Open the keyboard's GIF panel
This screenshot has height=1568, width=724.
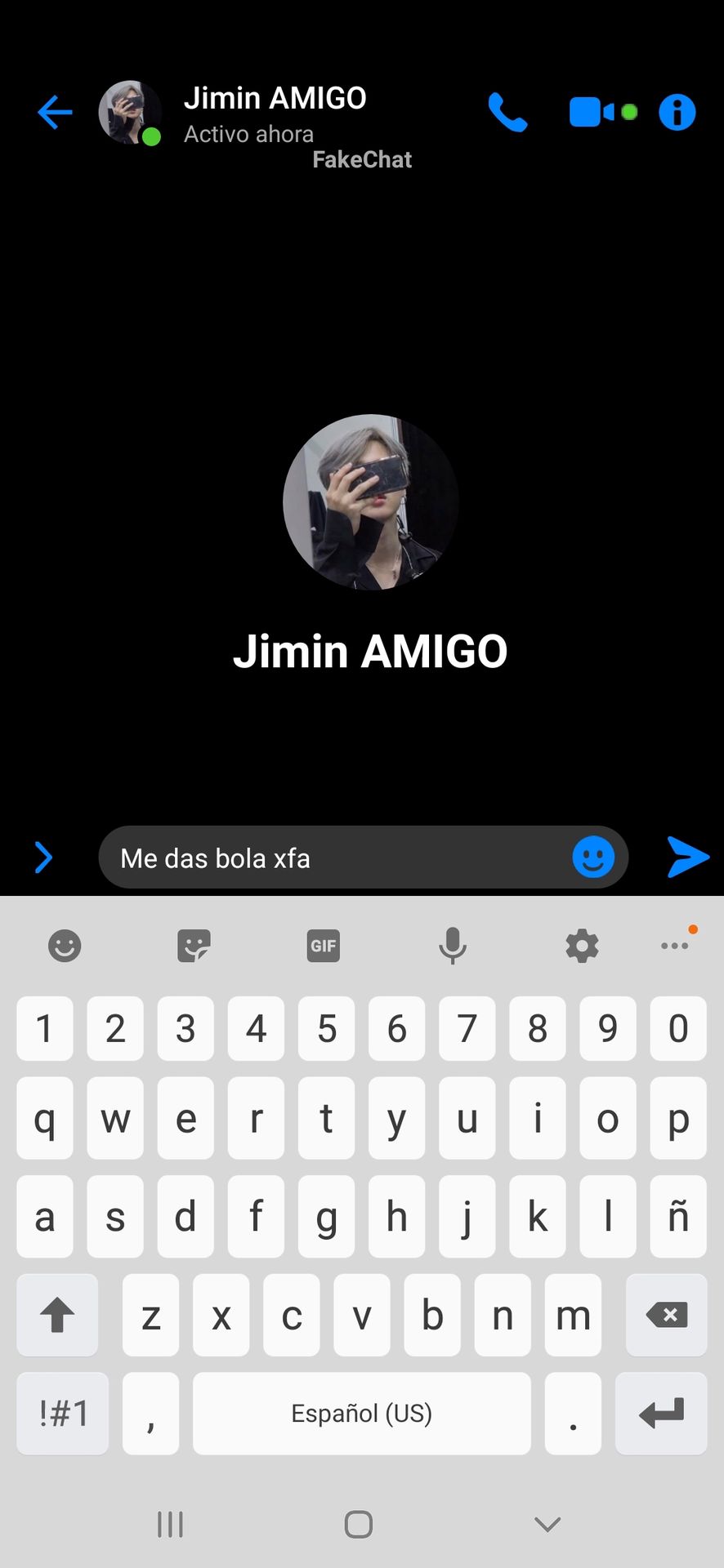tap(324, 946)
